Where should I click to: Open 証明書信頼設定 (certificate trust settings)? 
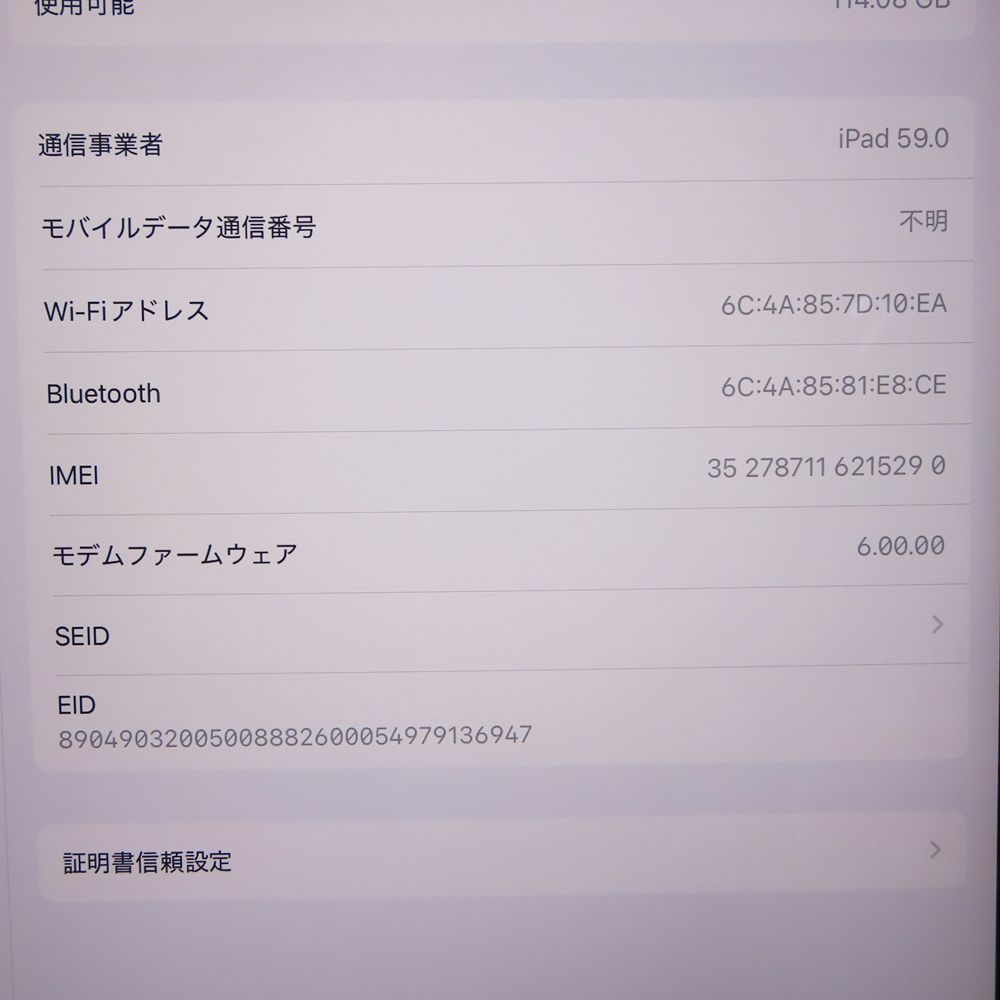tap(500, 857)
